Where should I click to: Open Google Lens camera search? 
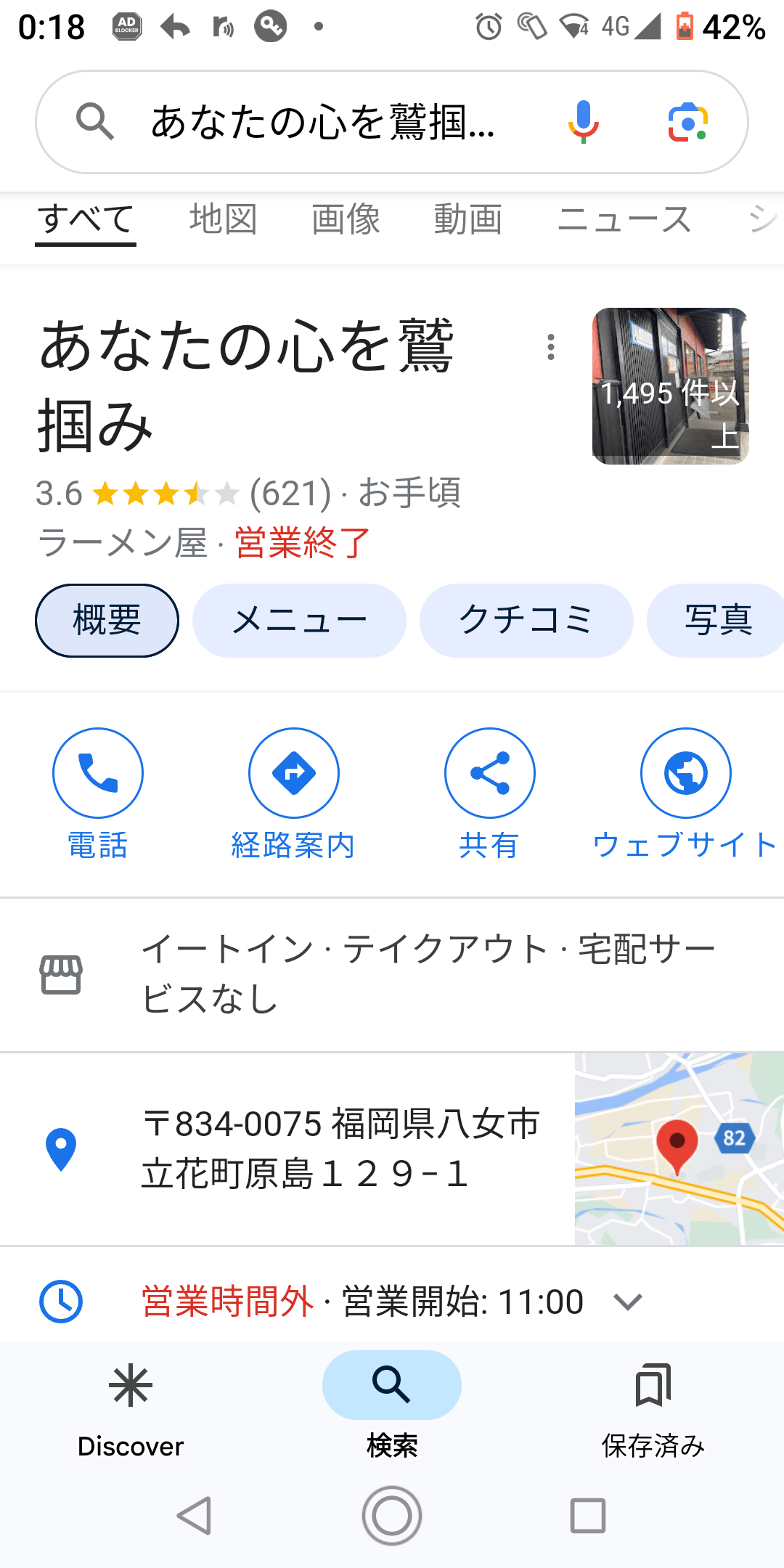point(687,122)
